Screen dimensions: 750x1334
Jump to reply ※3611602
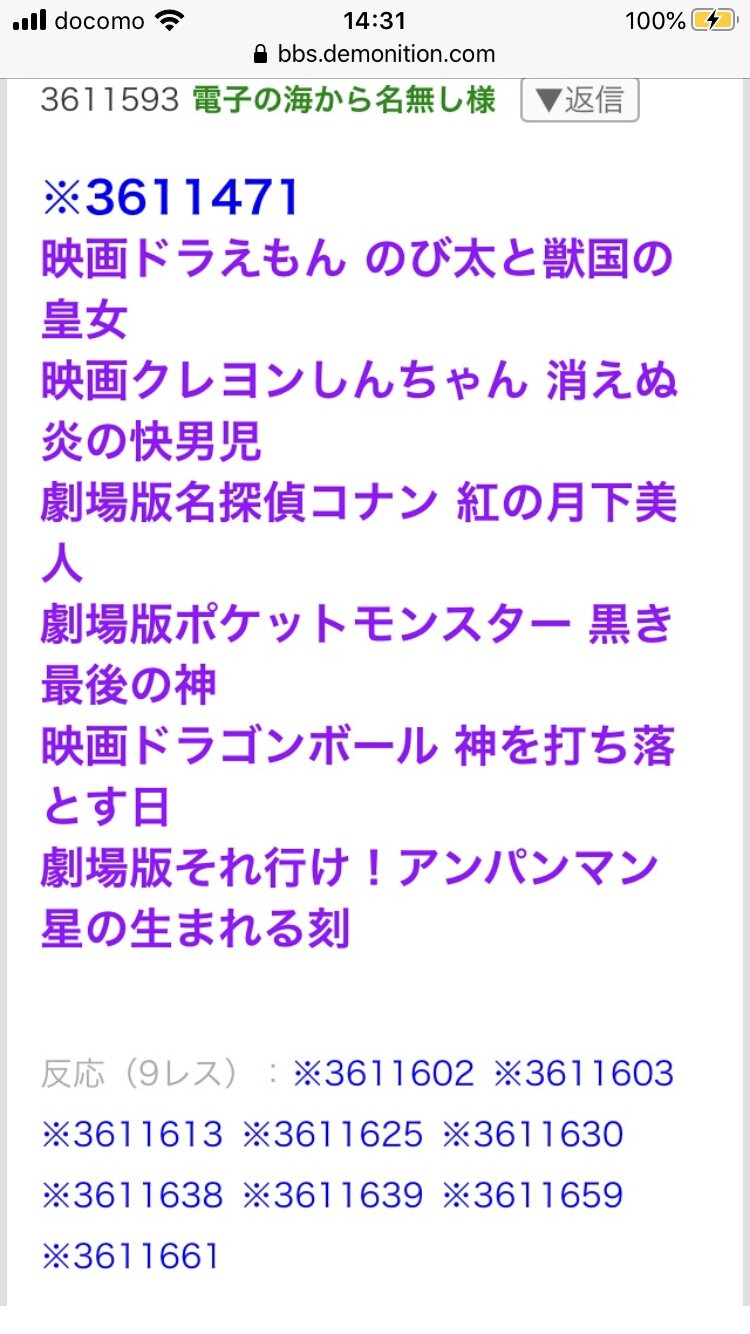tap(384, 1074)
